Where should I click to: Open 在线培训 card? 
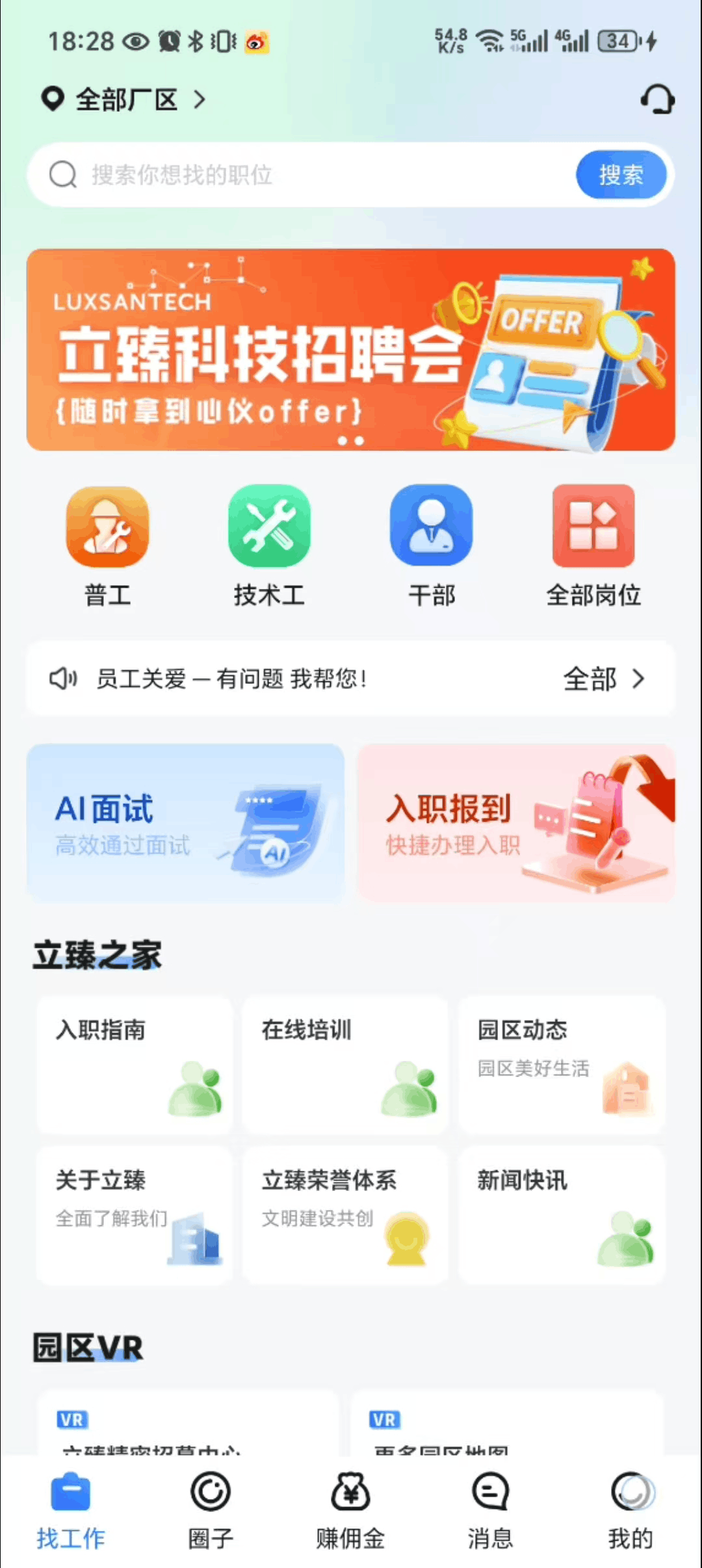click(344, 1065)
